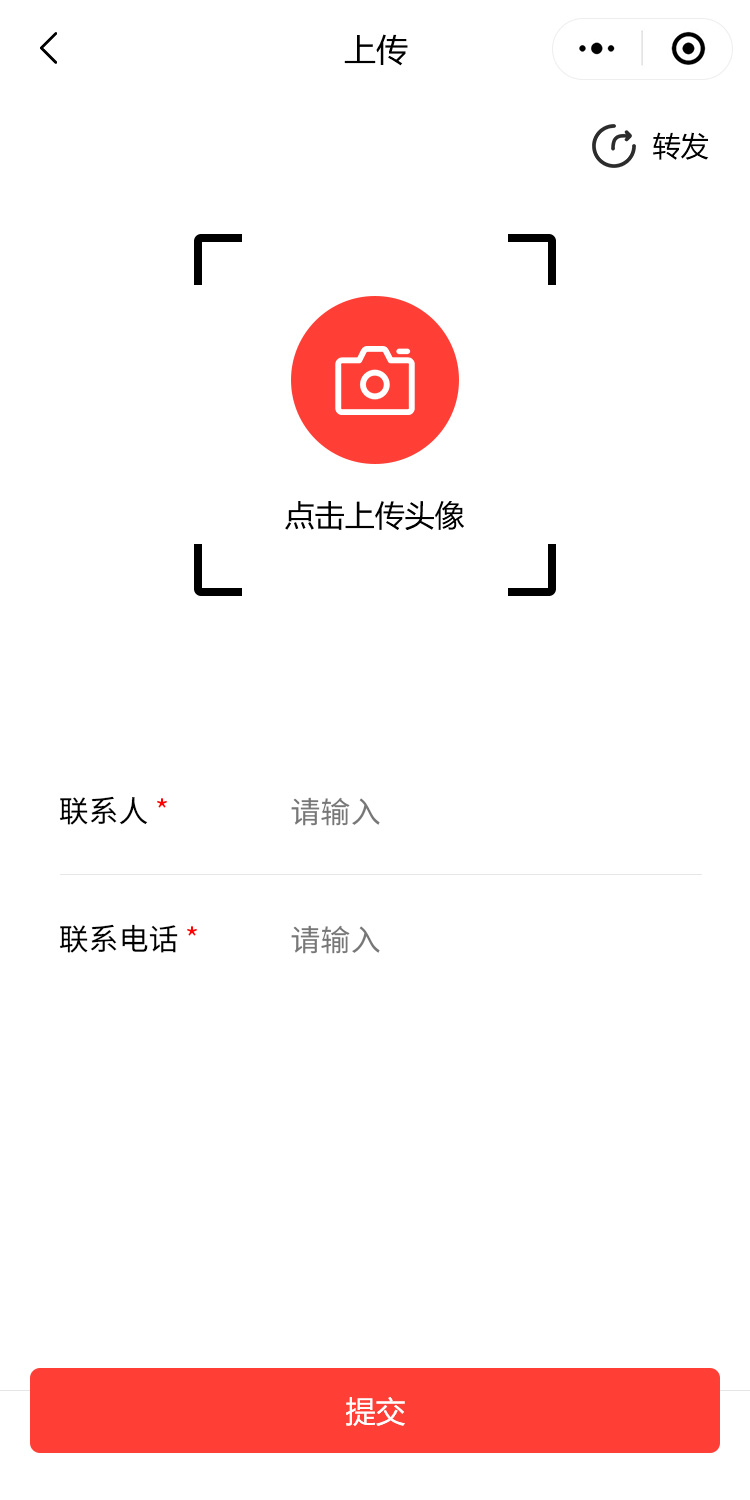Focus the 联系电话 input field
The image size is (750, 1500).
(490, 940)
